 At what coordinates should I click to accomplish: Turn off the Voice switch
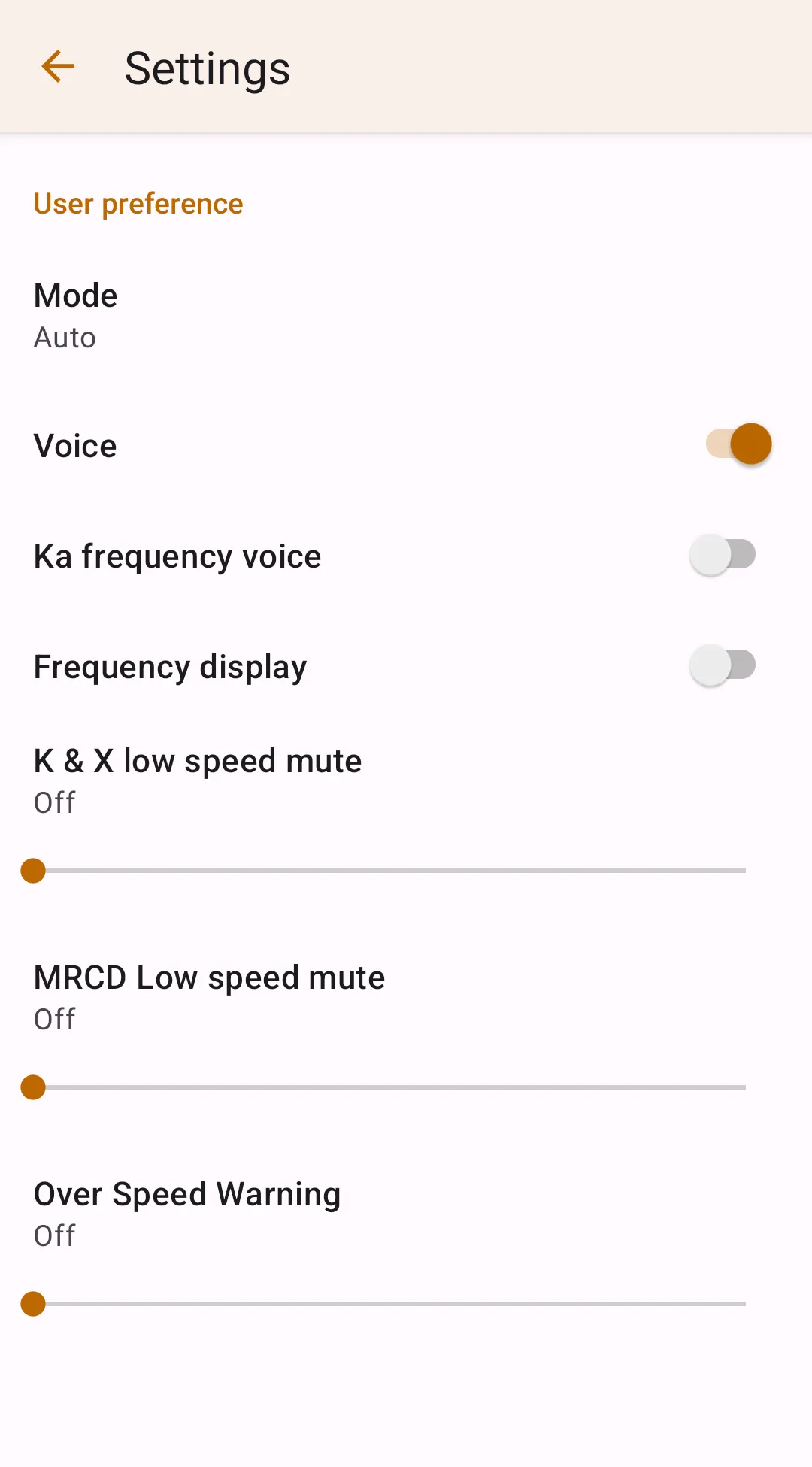(x=738, y=444)
